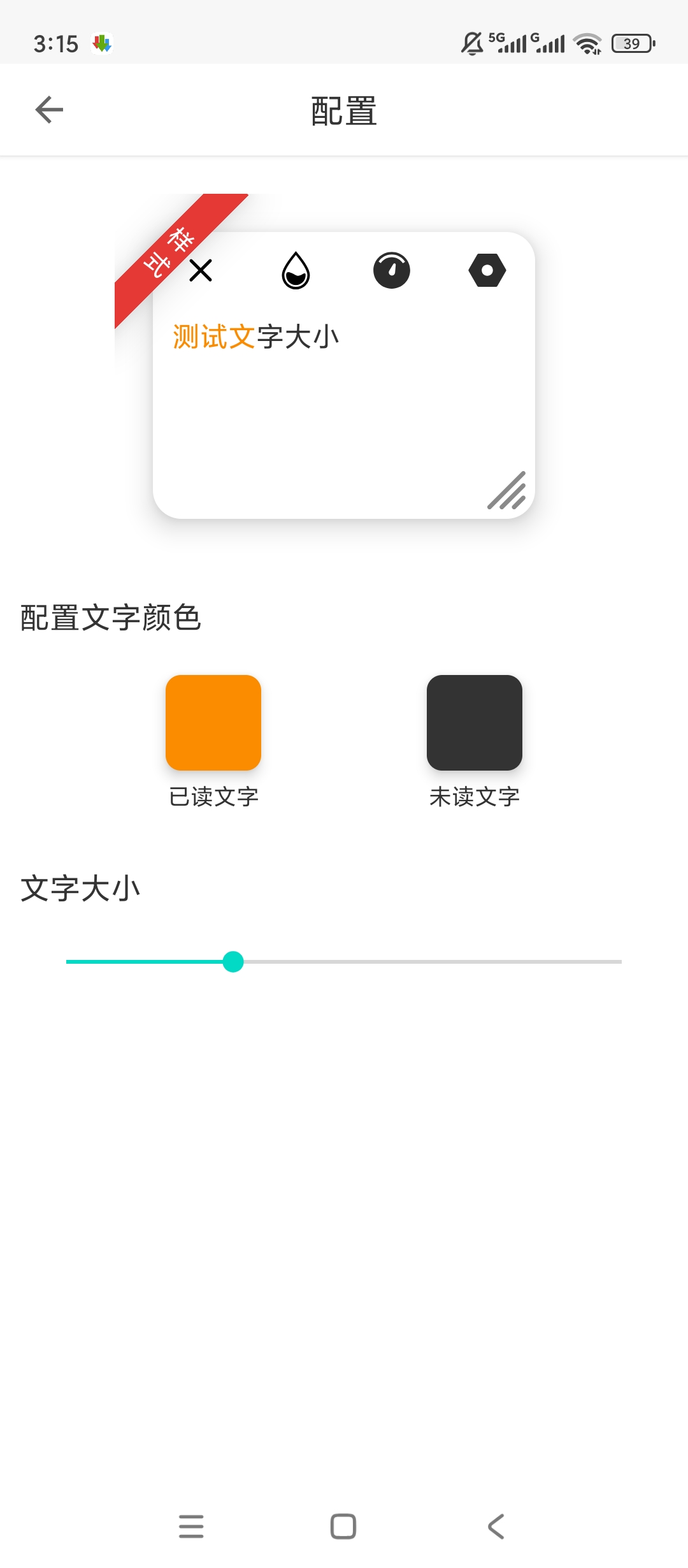Open the hexagon settings icon
Screen dimensions: 688x1568
[487, 270]
